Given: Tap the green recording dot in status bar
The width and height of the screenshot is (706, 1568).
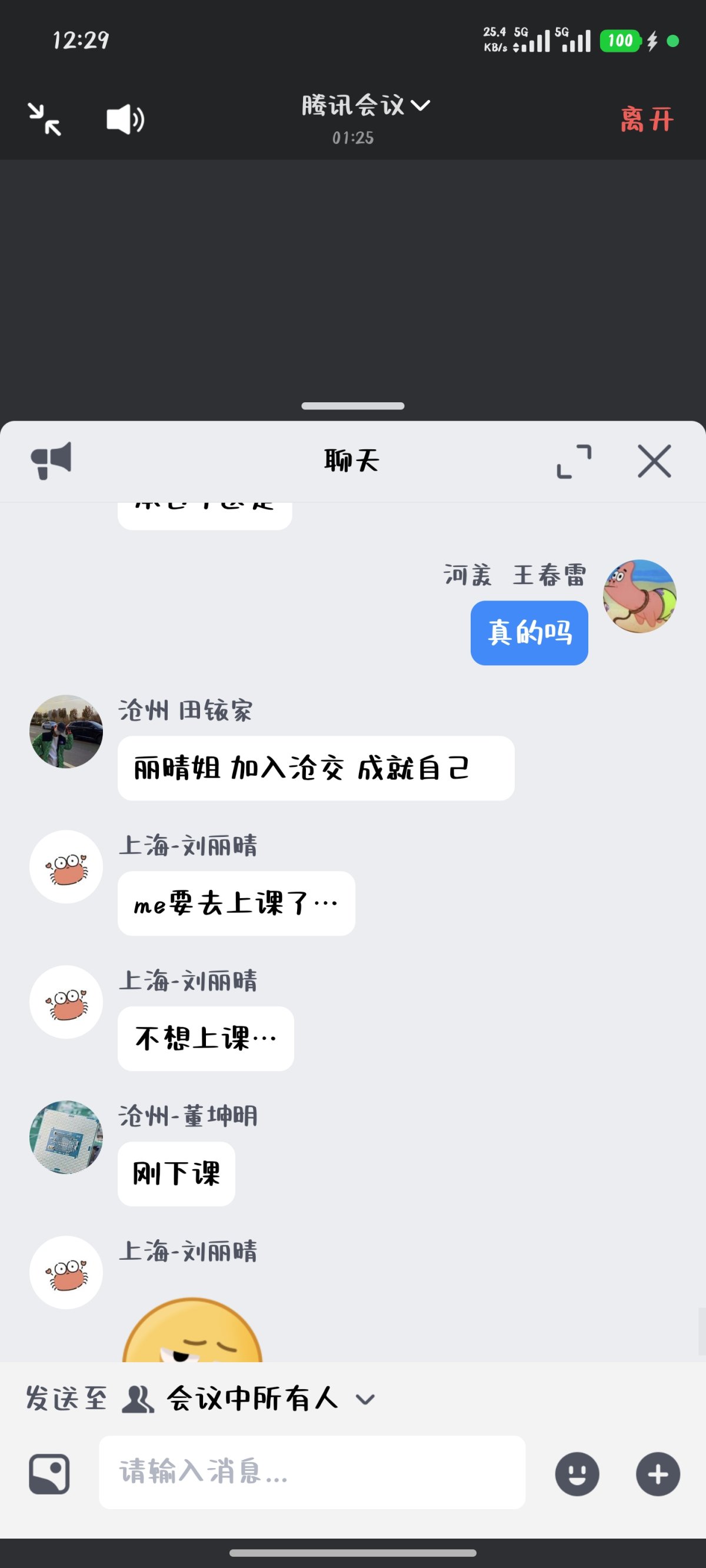Looking at the screenshot, I should tap(674, 41).
